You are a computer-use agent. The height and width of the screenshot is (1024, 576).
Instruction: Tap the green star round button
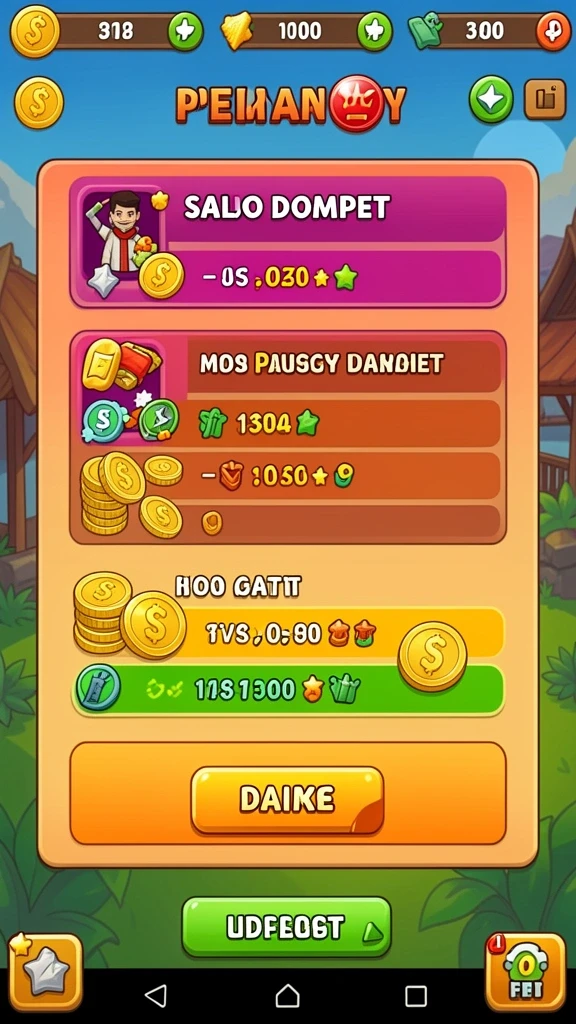(x=491, y=99)
